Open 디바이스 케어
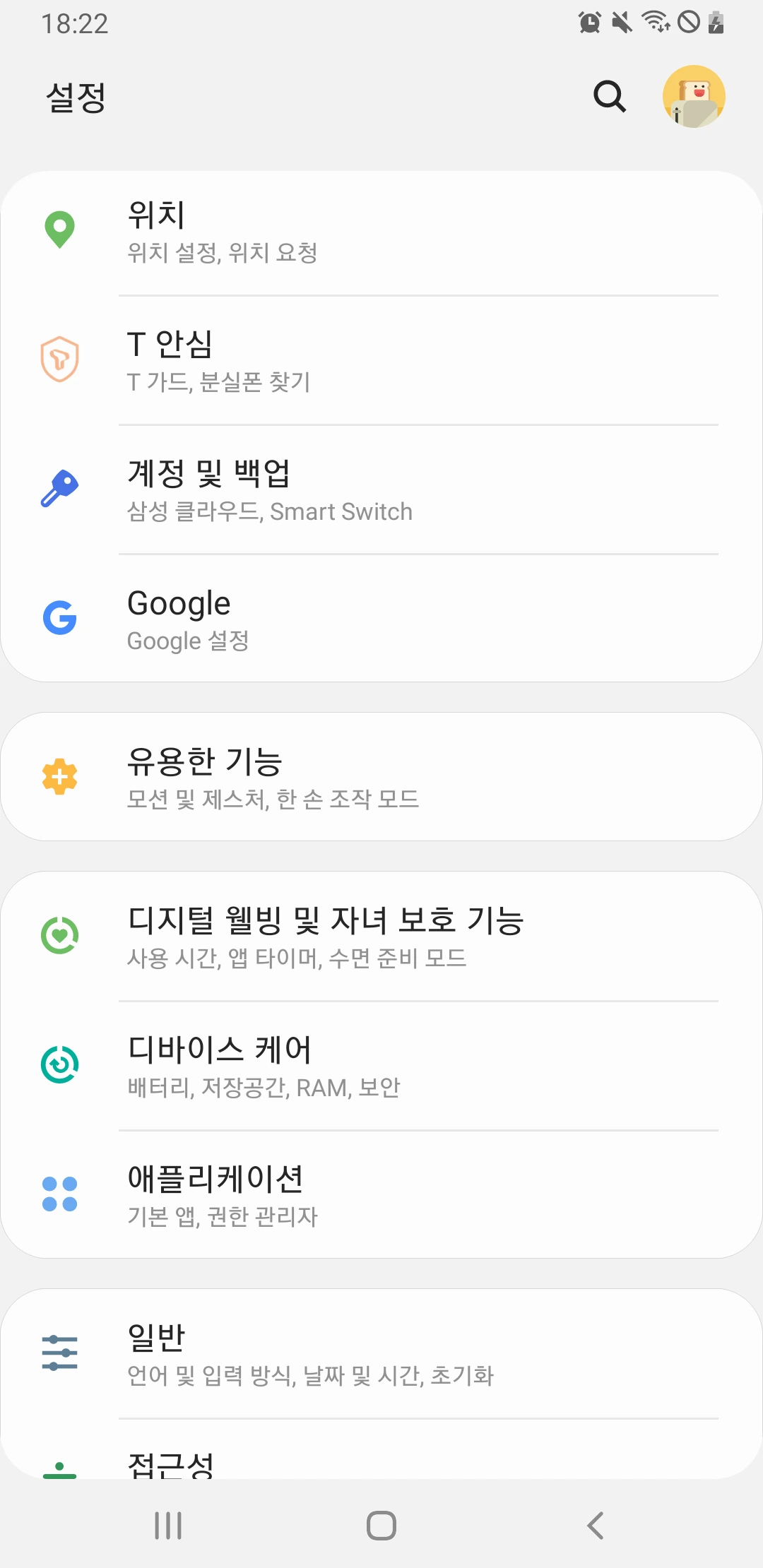 [x=381, y=1066]
